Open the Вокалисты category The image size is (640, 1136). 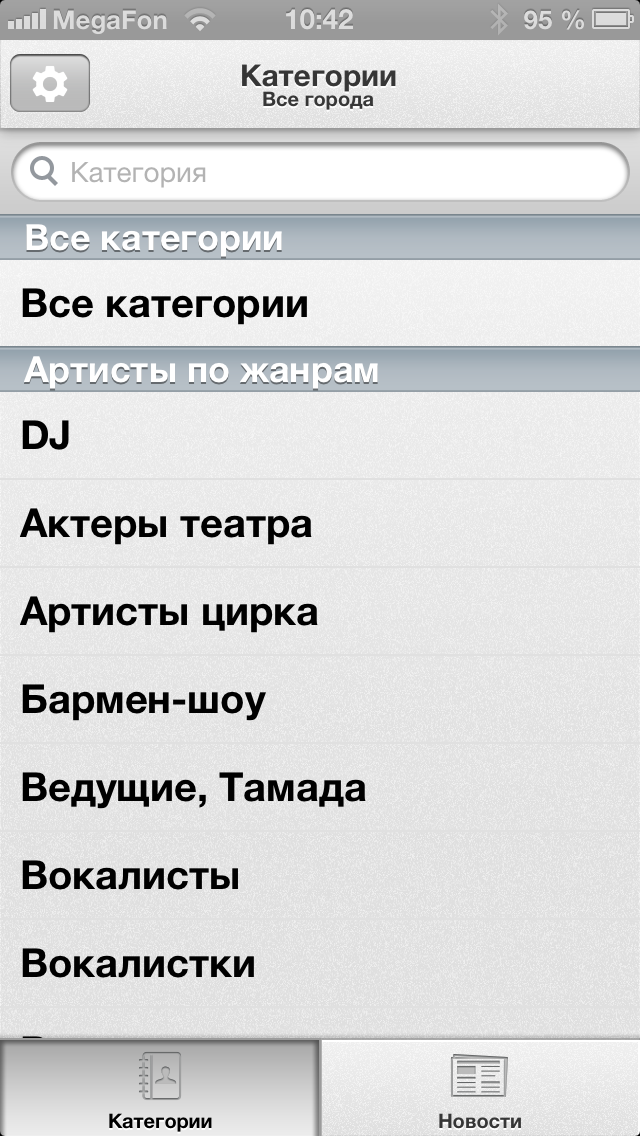[x=320, y=876]
